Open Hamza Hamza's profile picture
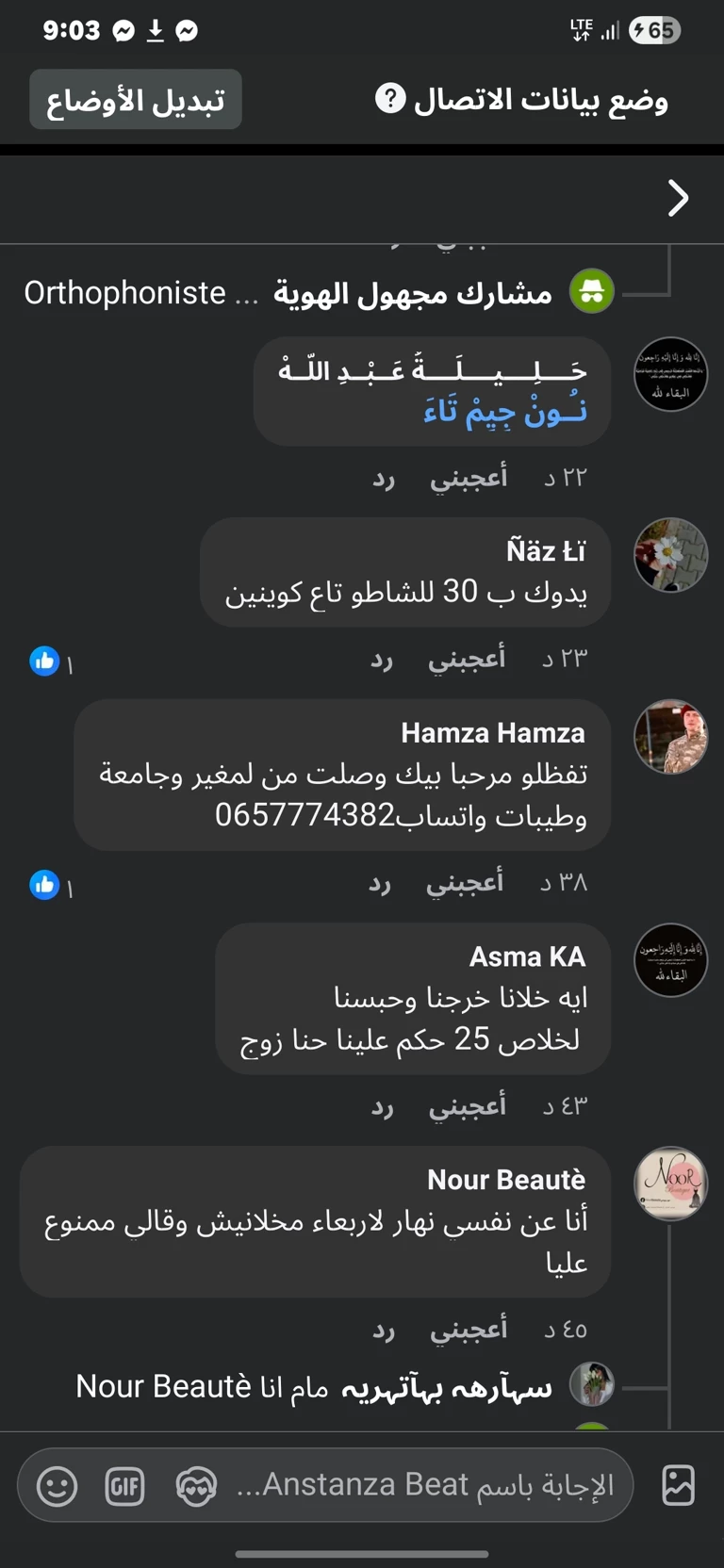This screenshot has width=724, height=1568. [x=670, y=737]
